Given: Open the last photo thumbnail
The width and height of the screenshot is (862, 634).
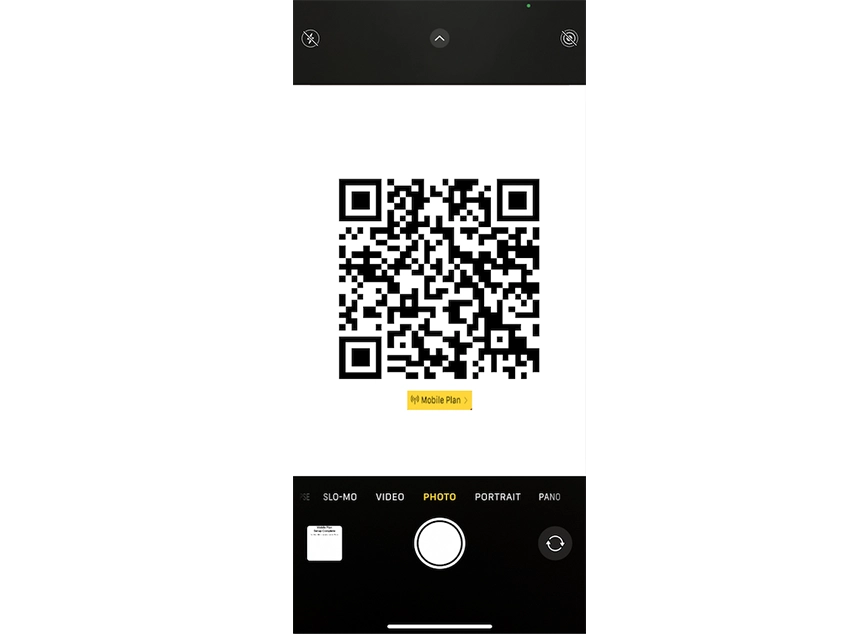Looking at the screenshot, I should 324,543.
